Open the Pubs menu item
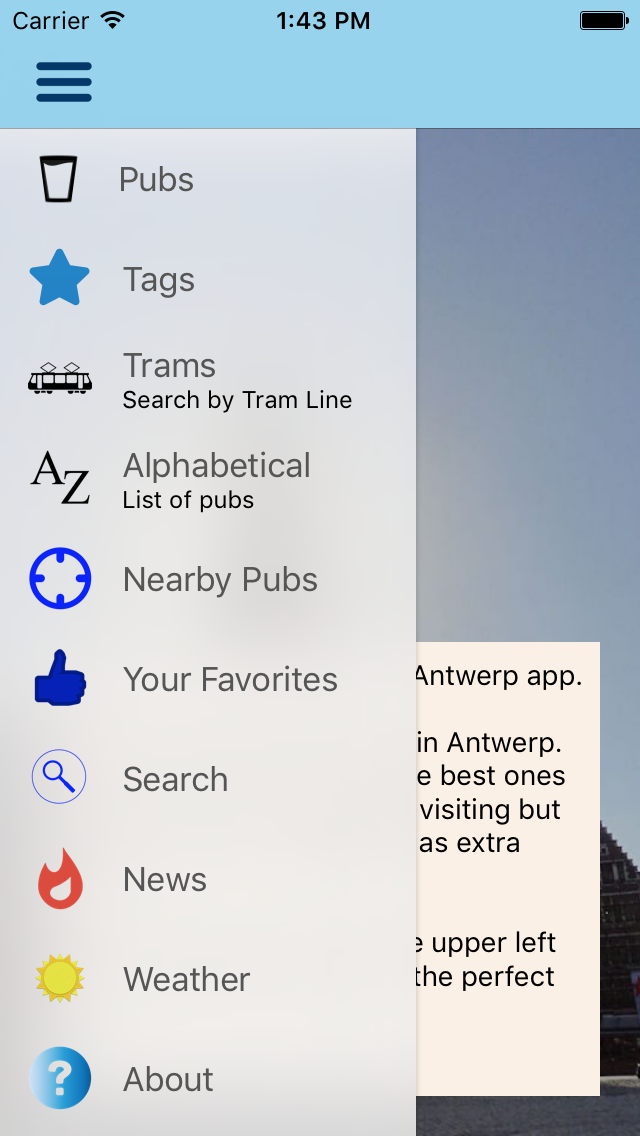 pyautogui.click(x=156, y=180)
